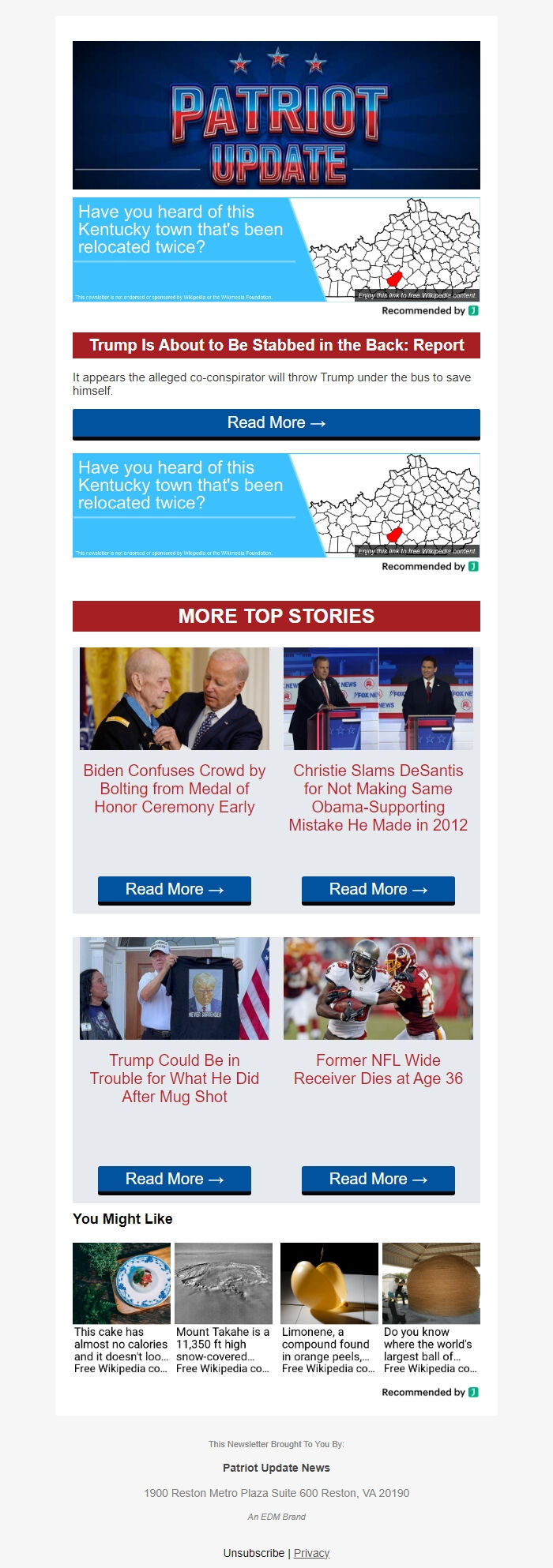Open the Privacy link
553x1568 pixels.
pyautogui.click(x=311, y=1553)
